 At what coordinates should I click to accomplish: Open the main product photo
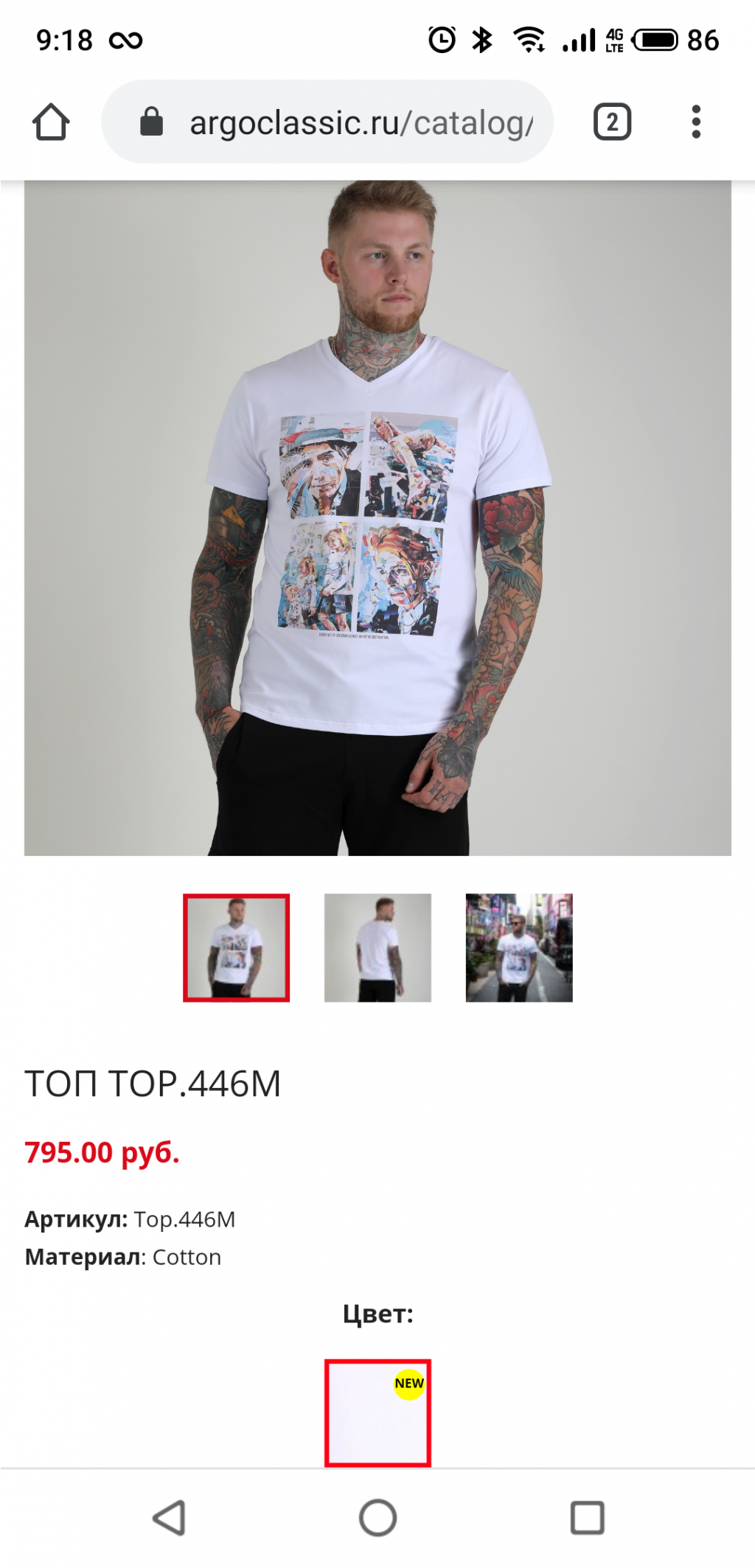pos(377,516)
